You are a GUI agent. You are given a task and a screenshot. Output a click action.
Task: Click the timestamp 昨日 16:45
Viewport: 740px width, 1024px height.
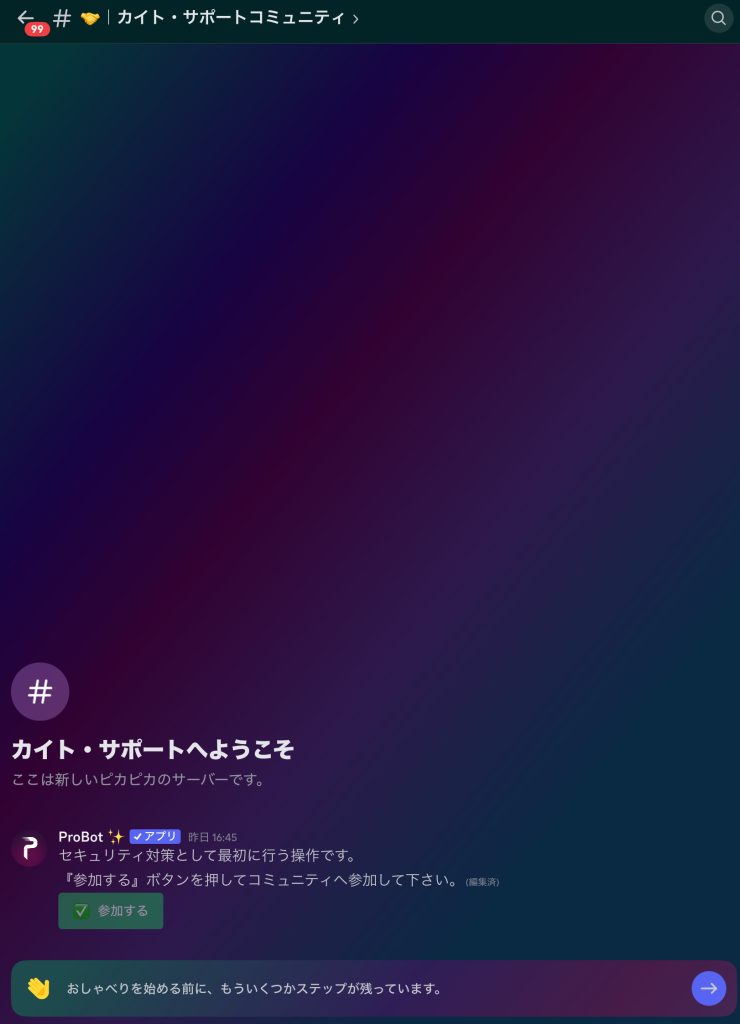click(x=211, y=837)
